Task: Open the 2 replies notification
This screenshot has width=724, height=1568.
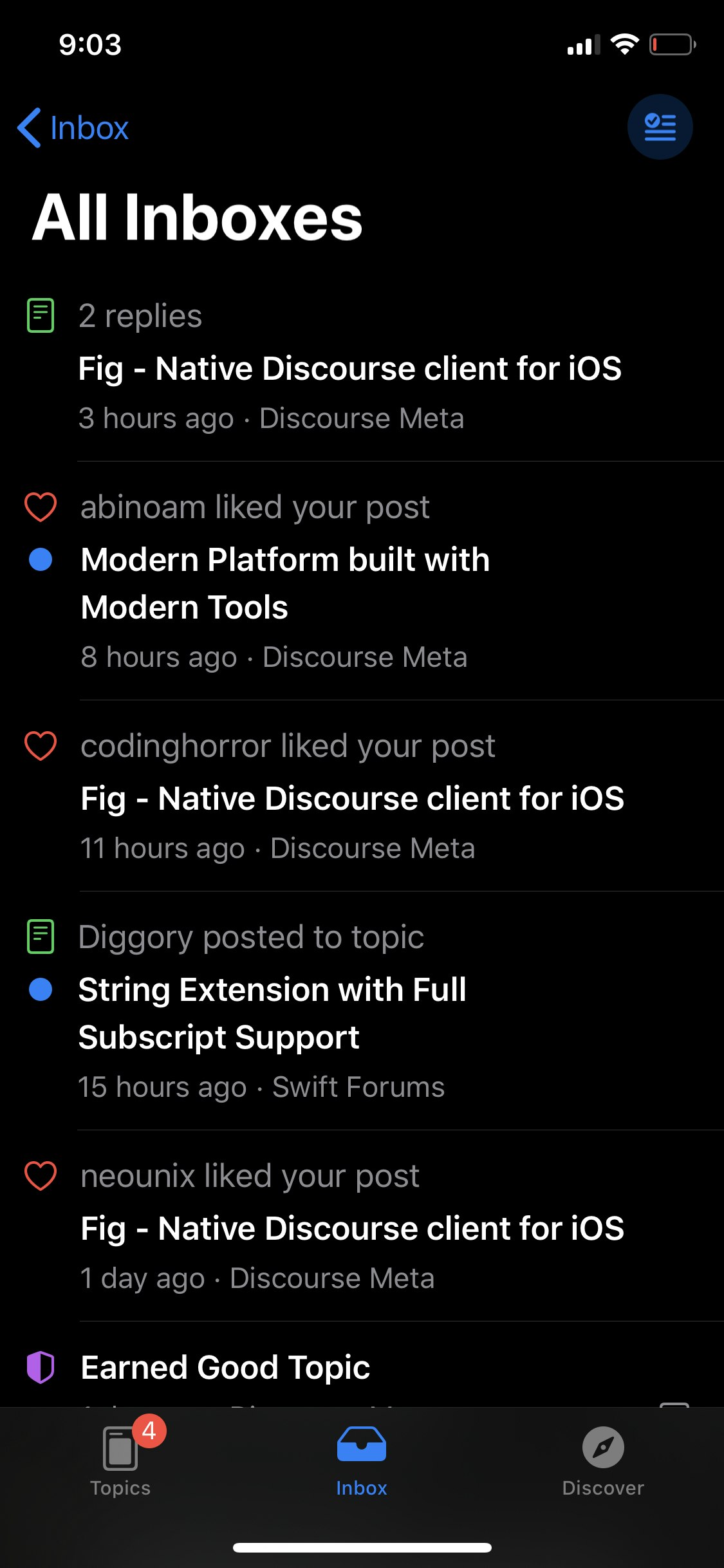Action: [x=360, y=367]
